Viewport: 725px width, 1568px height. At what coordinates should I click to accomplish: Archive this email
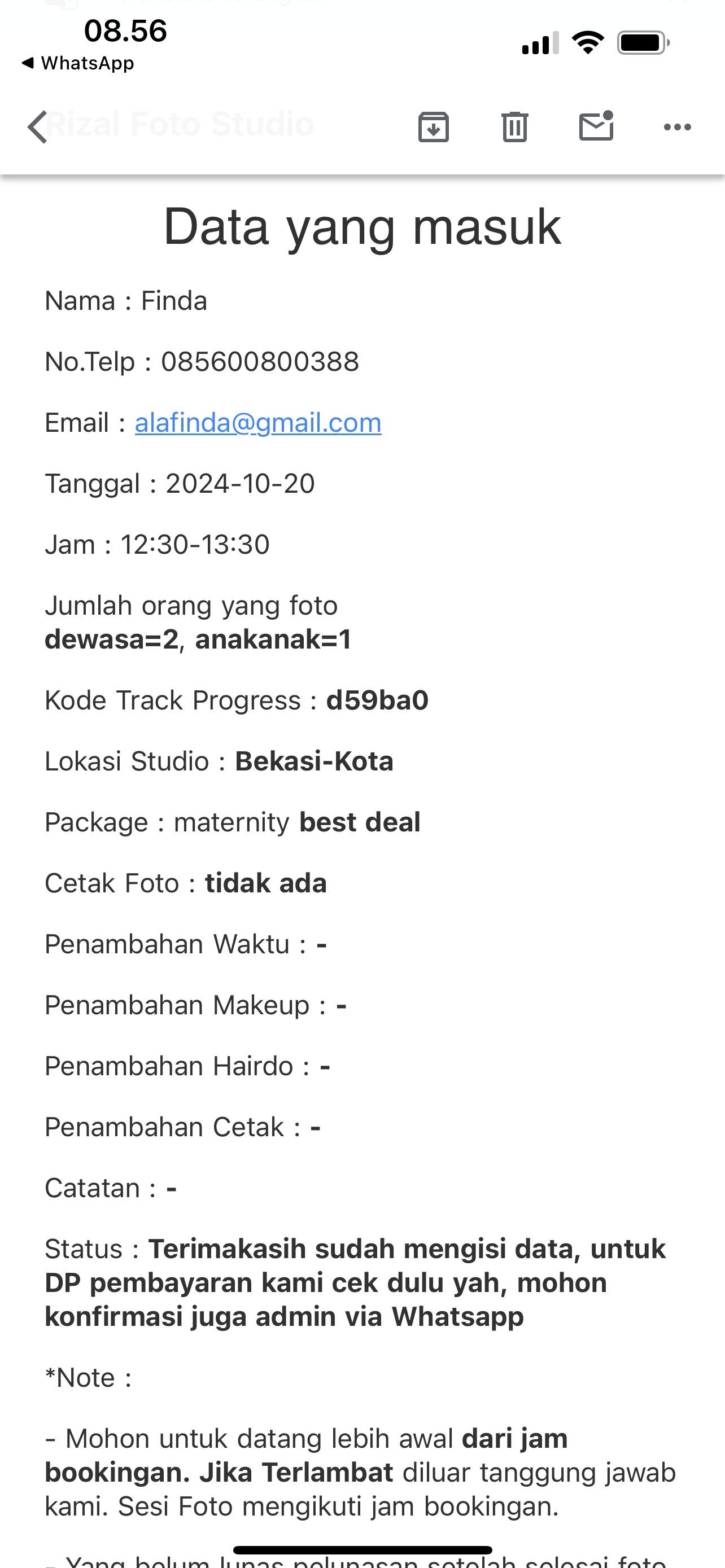pos(434,126)
